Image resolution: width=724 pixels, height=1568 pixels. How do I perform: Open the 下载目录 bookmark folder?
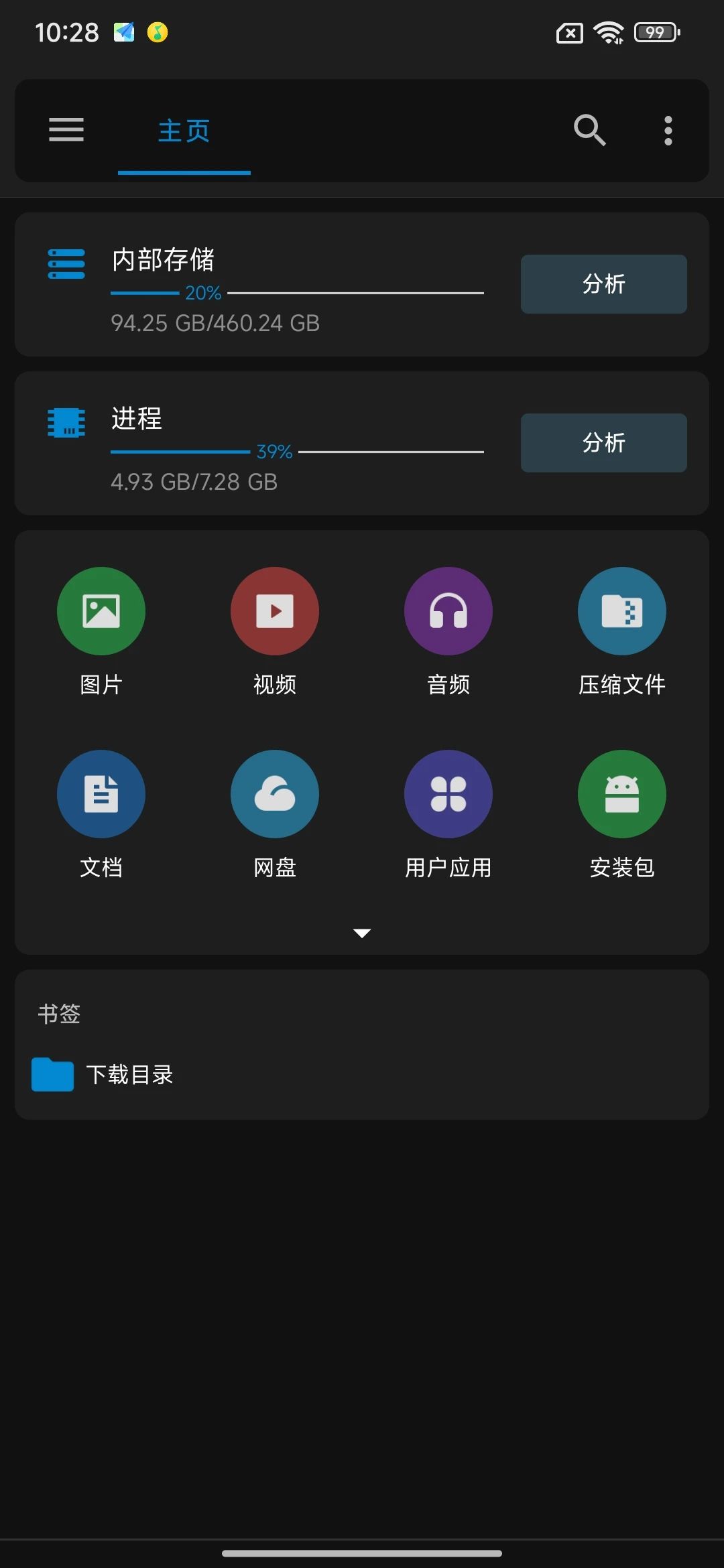pos(131,1075)
